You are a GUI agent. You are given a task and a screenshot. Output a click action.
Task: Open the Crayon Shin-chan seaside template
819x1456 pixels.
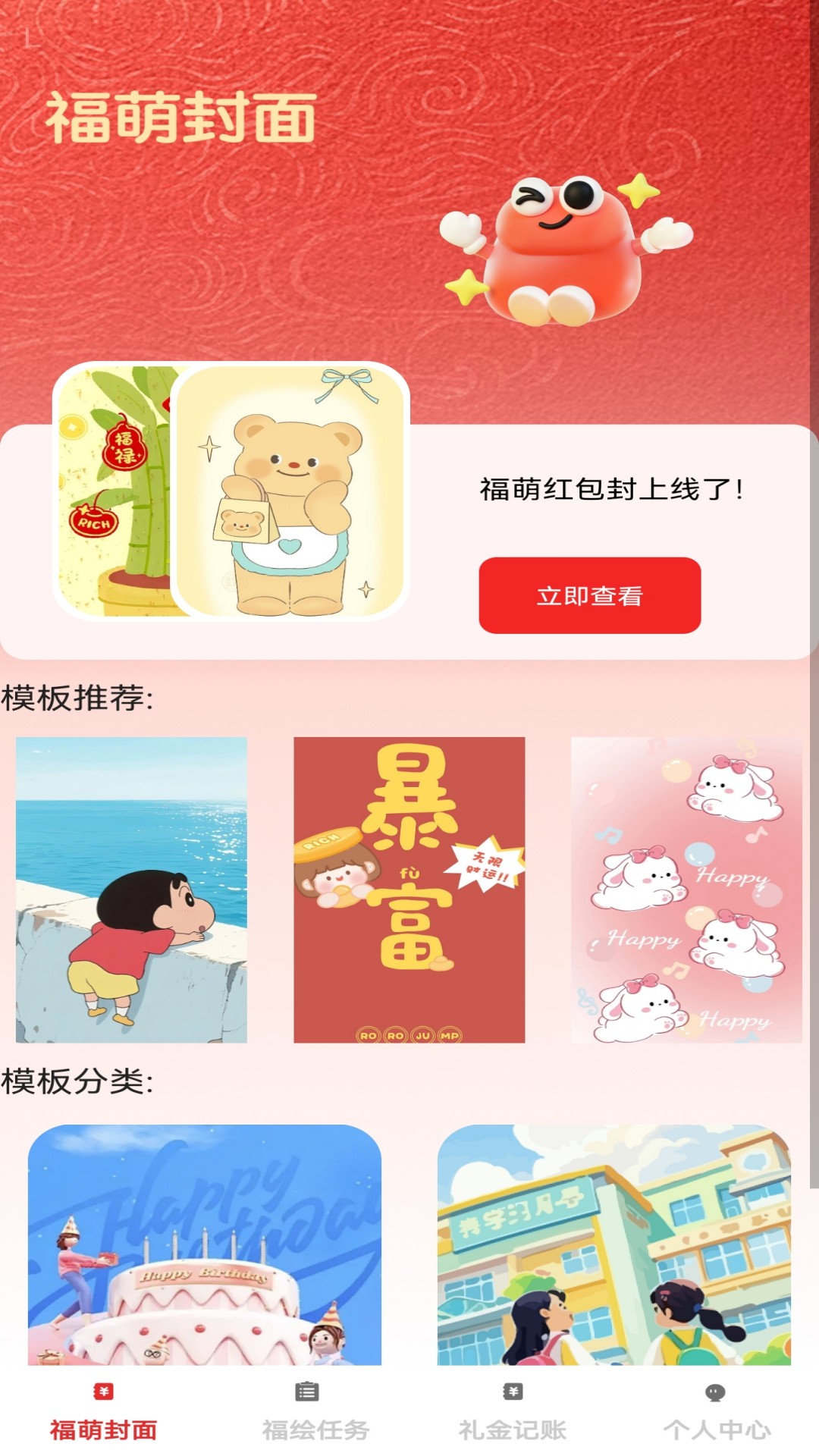[x=131, y=890]
